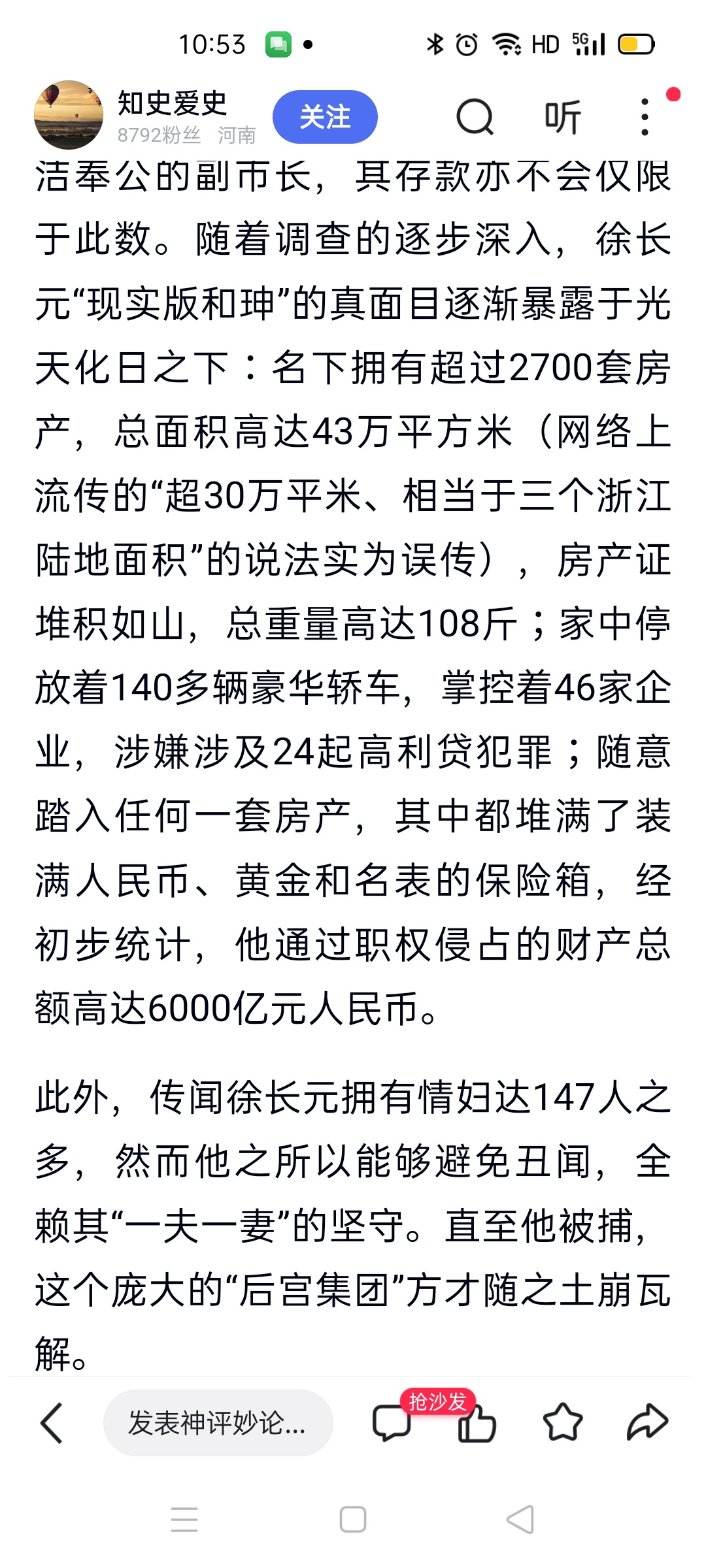
Task: Like this article with the thumbs-up
Action: pos(477,1424)
